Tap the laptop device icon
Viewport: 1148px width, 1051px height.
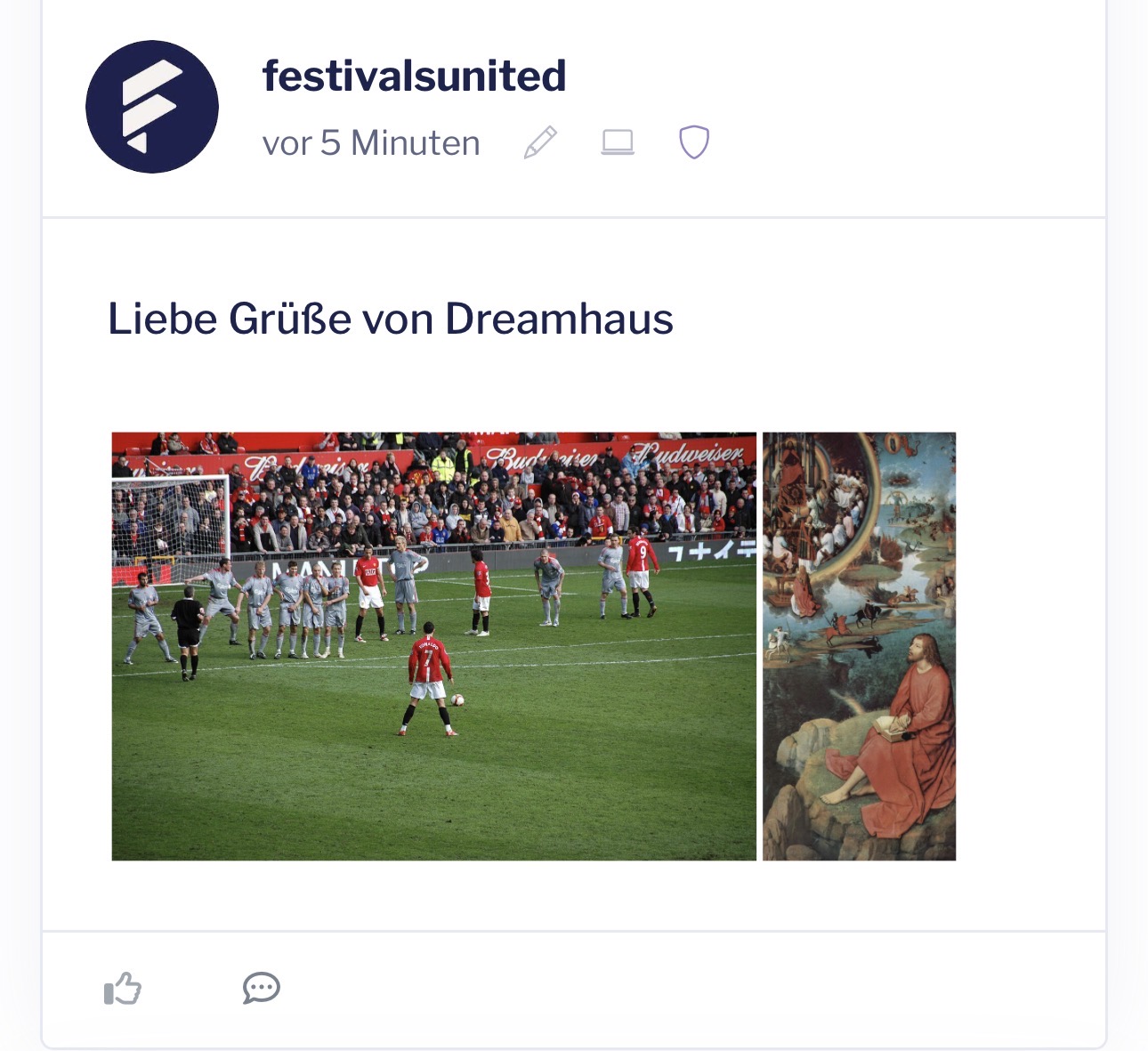click(618, 142)
